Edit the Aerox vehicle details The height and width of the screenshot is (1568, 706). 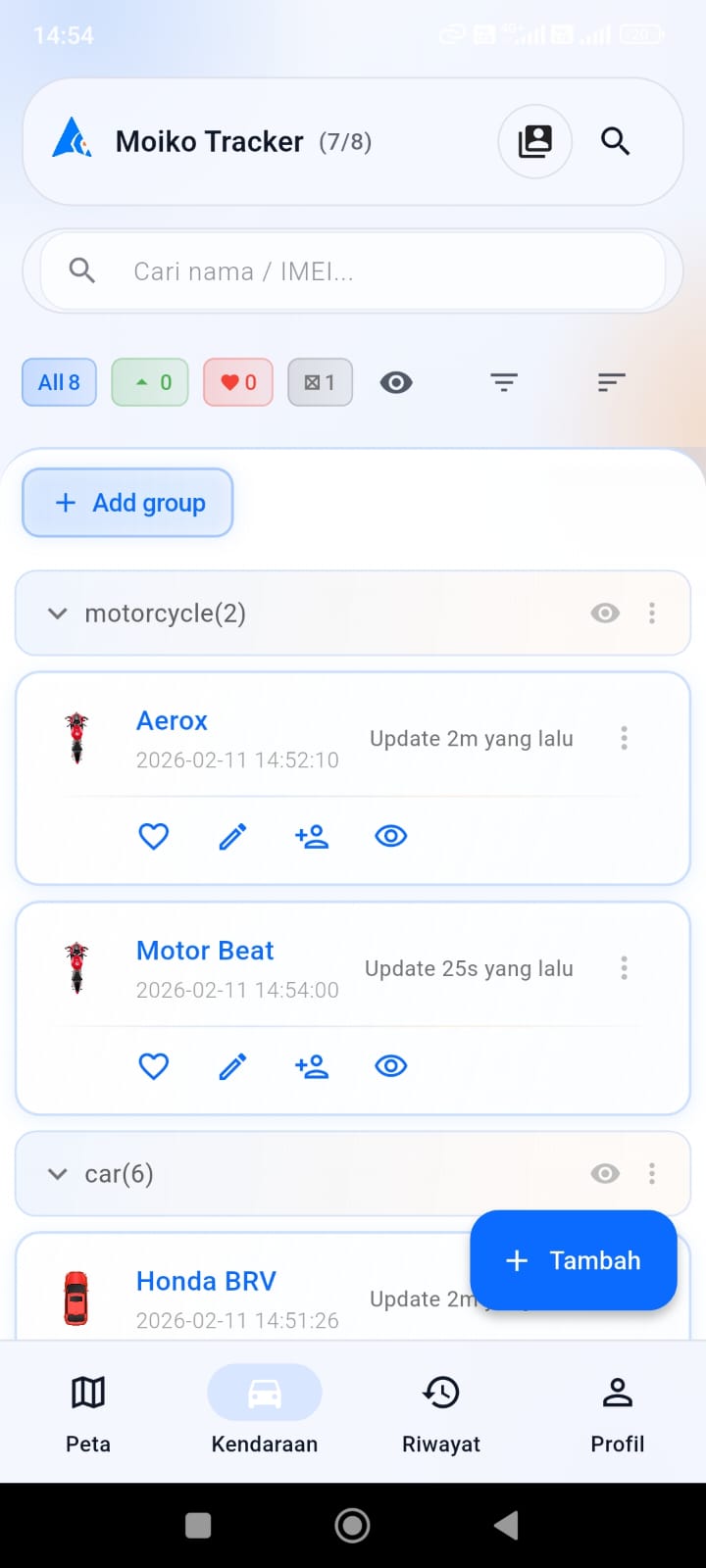[232, 836]
